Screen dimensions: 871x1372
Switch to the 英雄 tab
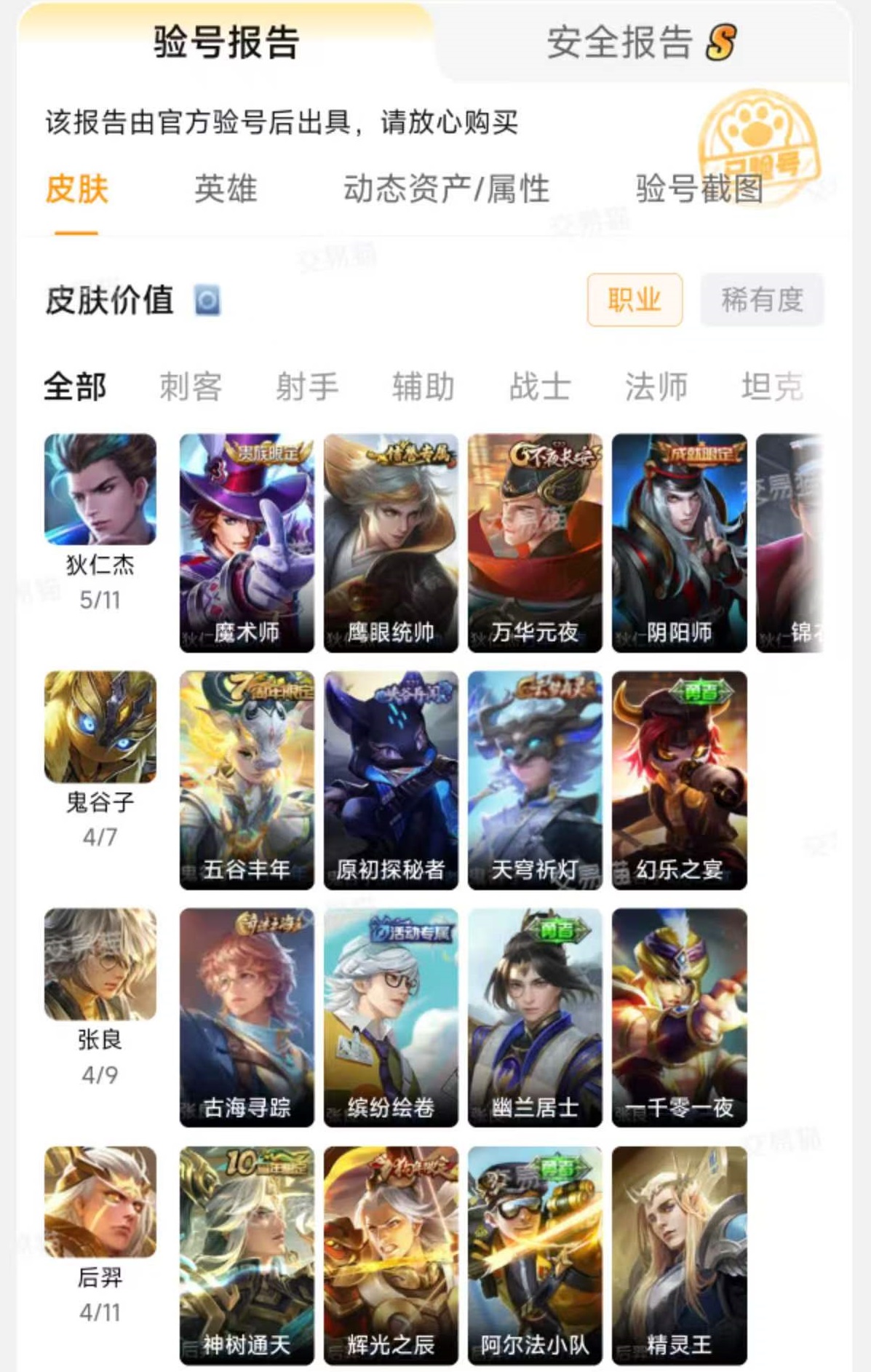pos(226,189)
